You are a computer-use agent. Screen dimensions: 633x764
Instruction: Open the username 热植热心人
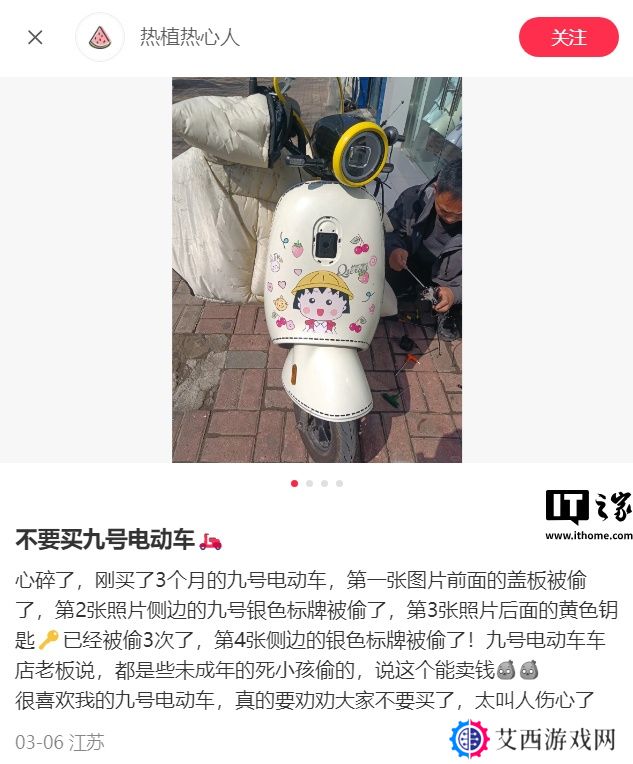tap(190, 37)
